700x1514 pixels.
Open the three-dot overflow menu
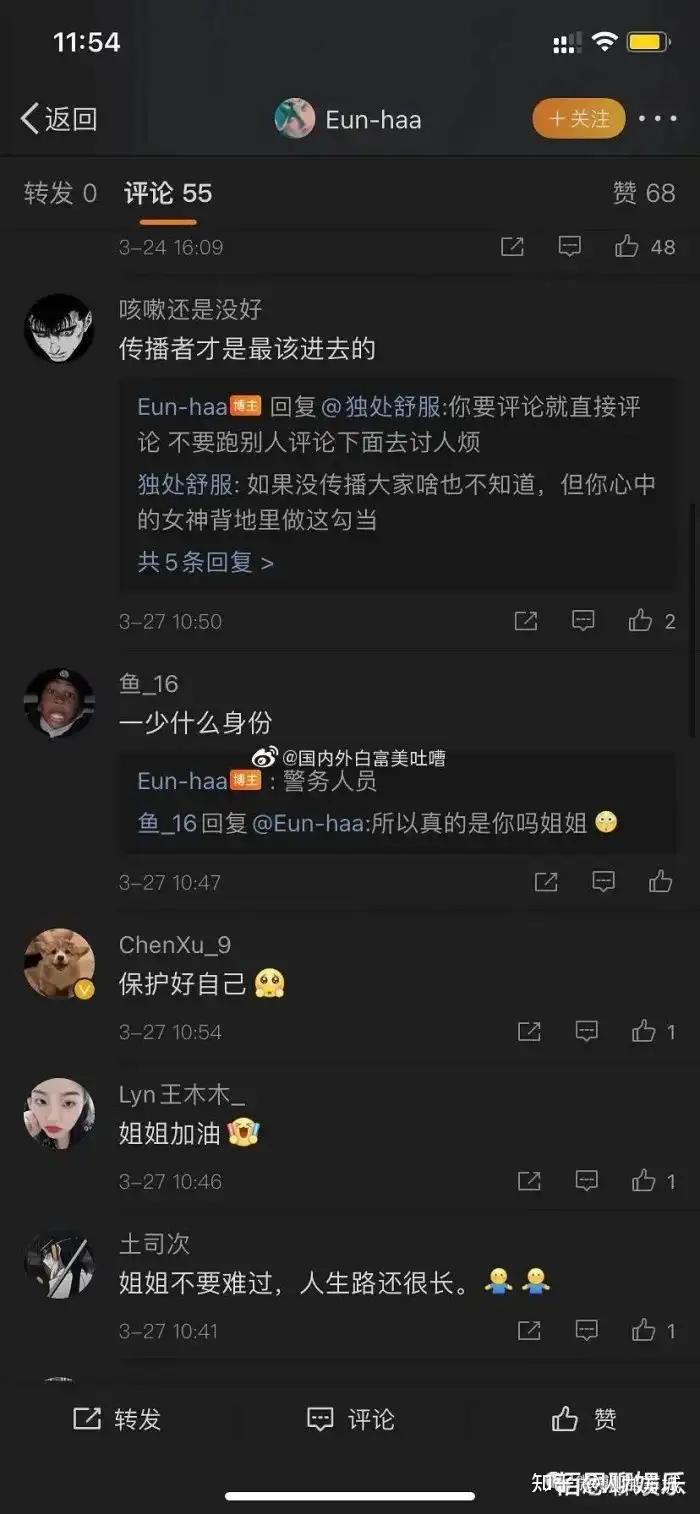(657, 119)
